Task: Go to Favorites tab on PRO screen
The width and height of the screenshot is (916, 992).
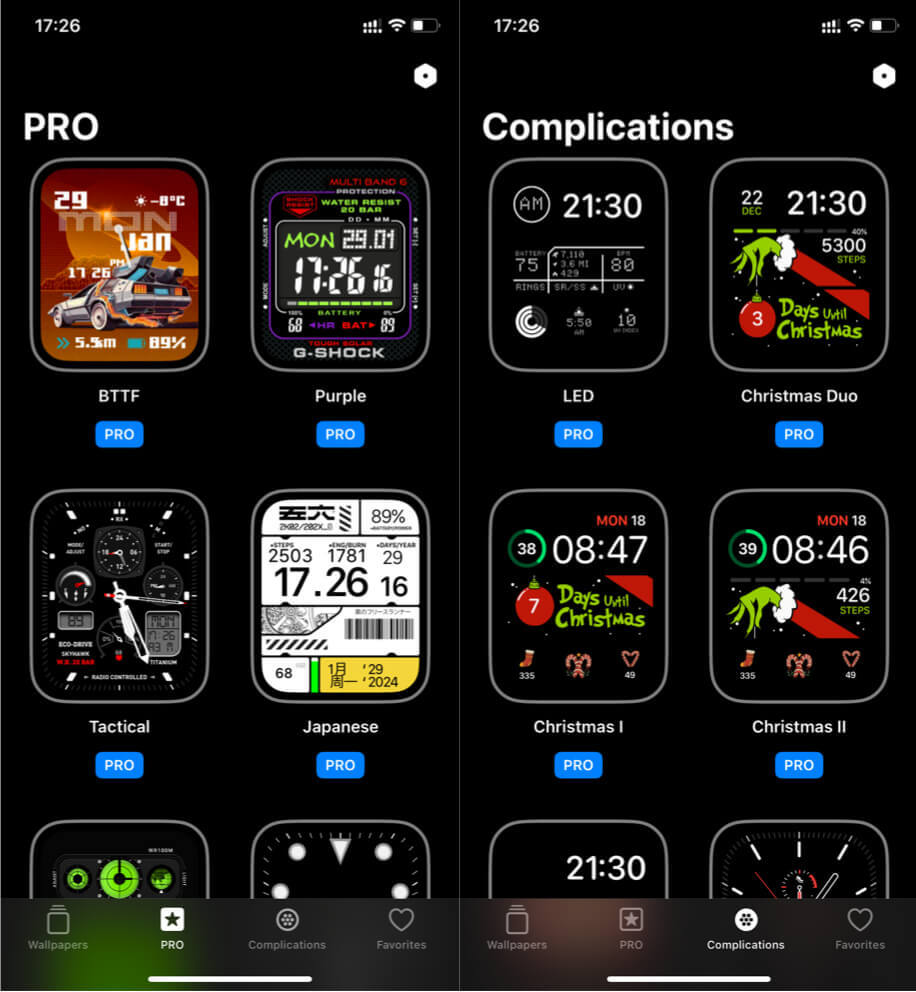Action: [x=401, y=929]
